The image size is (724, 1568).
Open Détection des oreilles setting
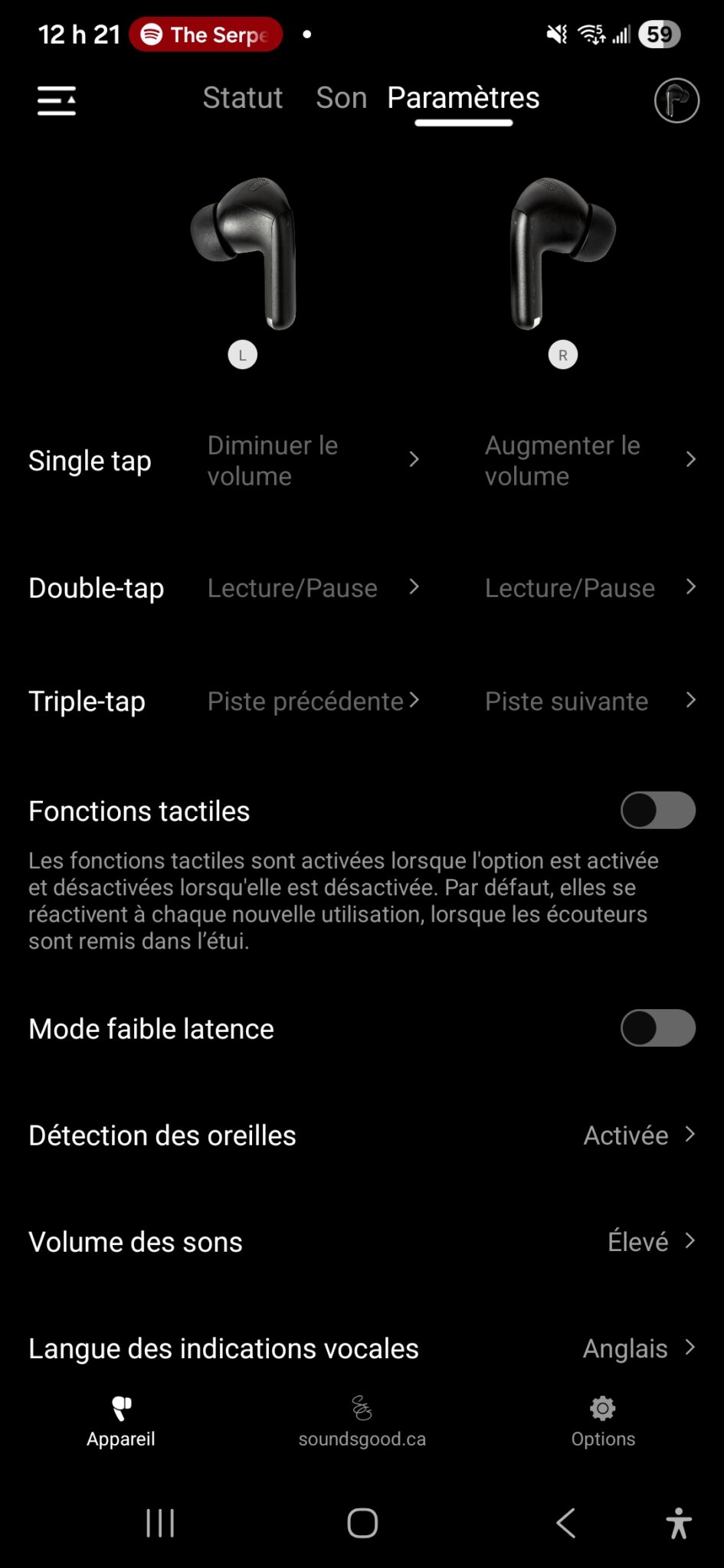[362, 1135]
